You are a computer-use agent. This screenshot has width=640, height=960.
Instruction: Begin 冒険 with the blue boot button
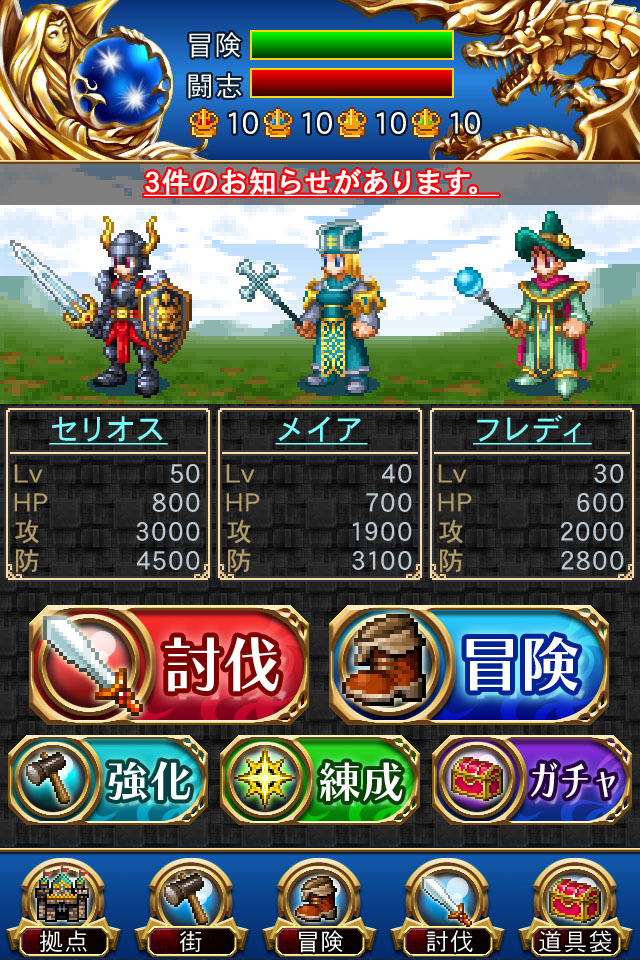coord(469,665)
